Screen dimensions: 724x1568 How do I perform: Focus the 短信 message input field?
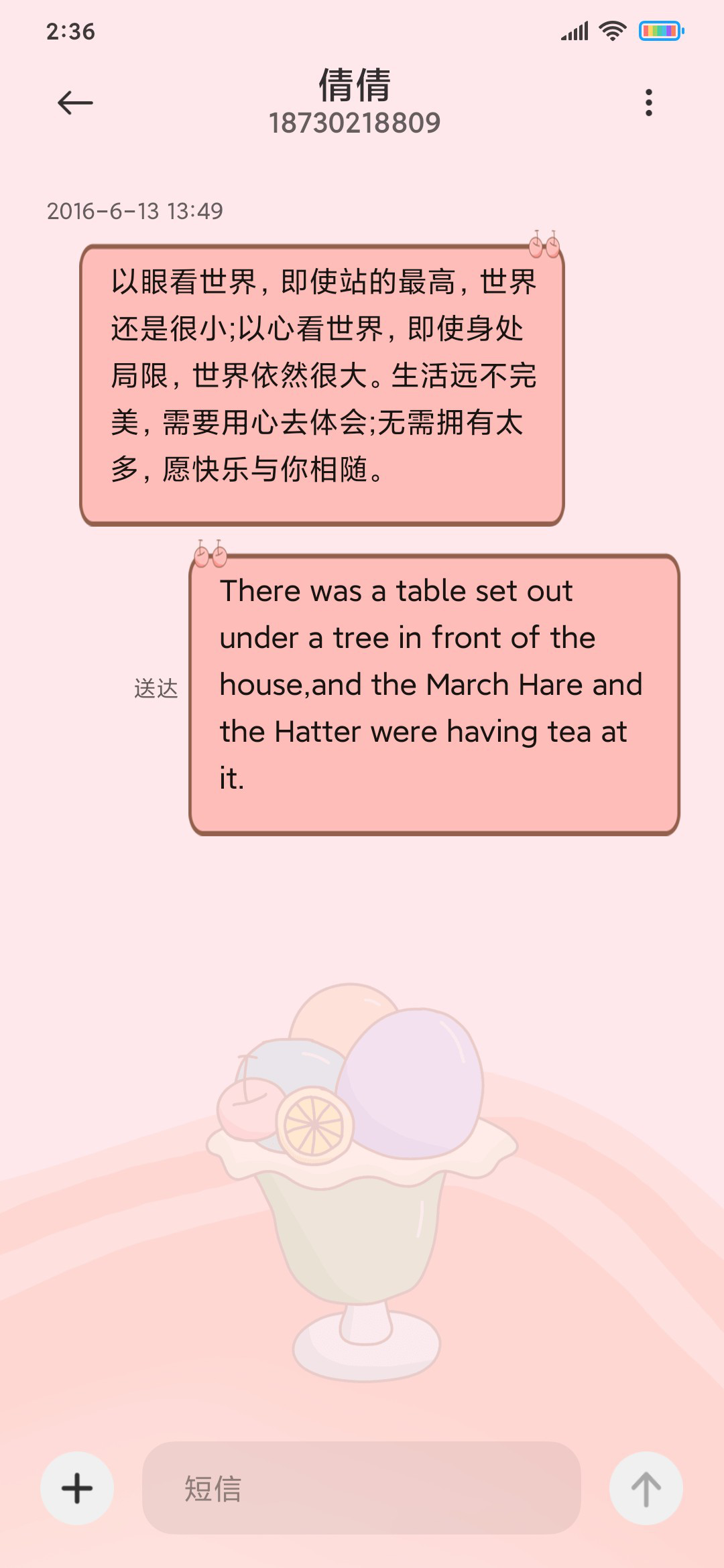coord(361,1488)
